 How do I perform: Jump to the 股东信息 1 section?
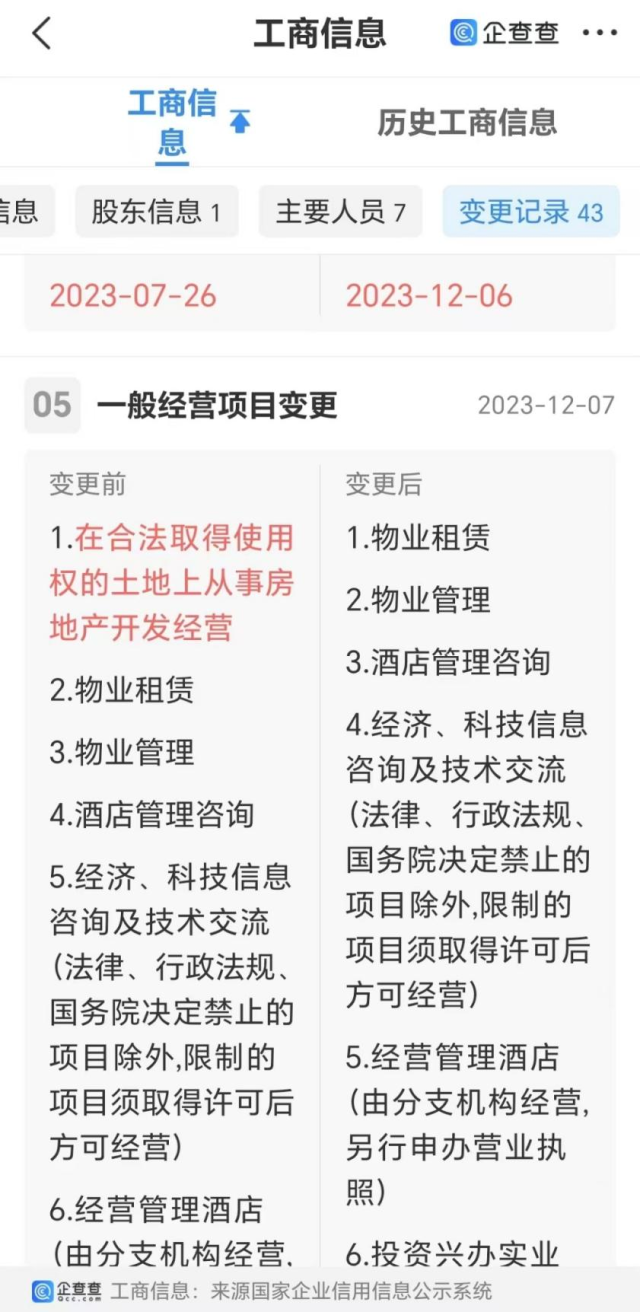[157, 211]
